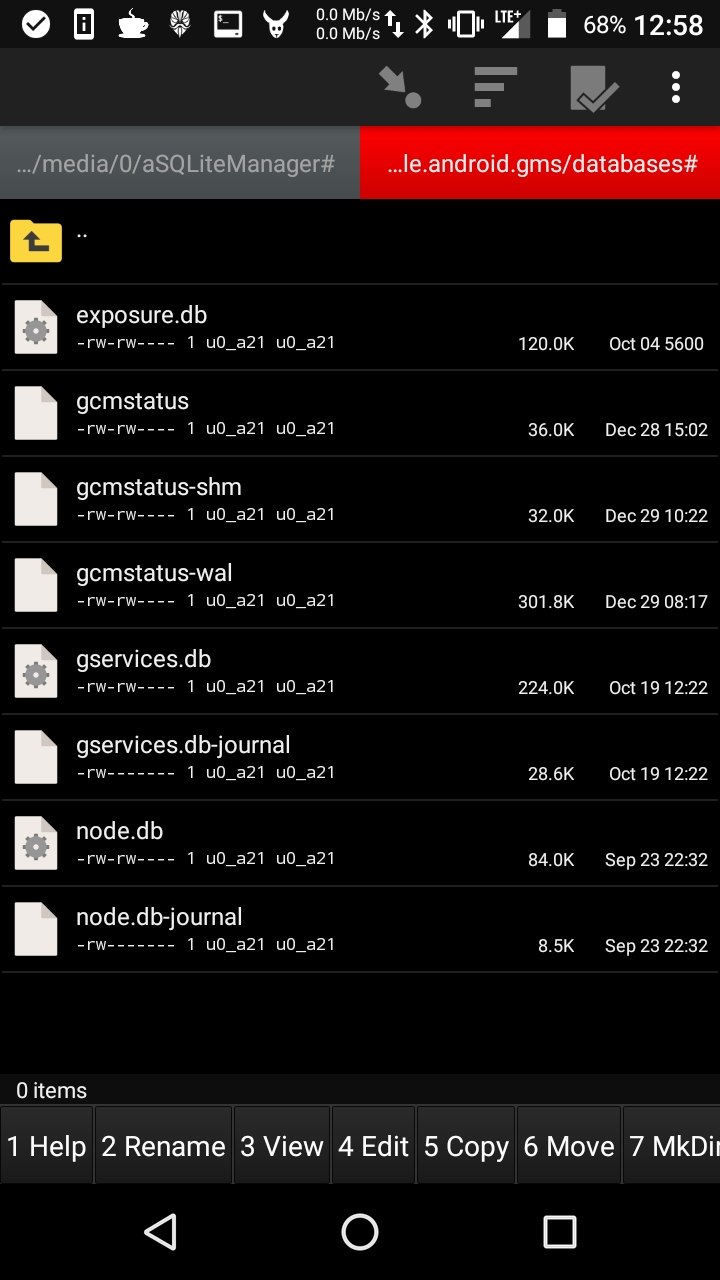Switch to the gms databases panel tab
This screenshot has width=720, height=1280.
point(540,162)
